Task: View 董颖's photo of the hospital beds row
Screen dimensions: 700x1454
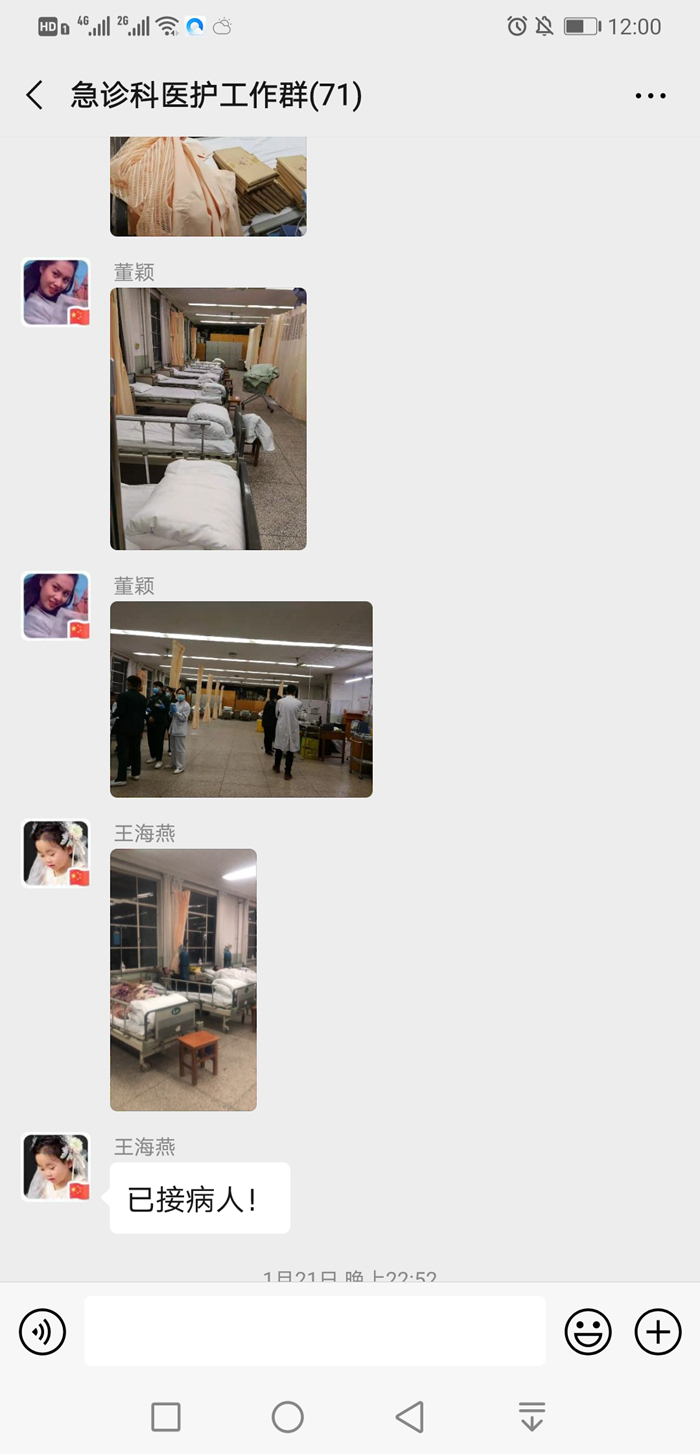Action: coord(208,418)
